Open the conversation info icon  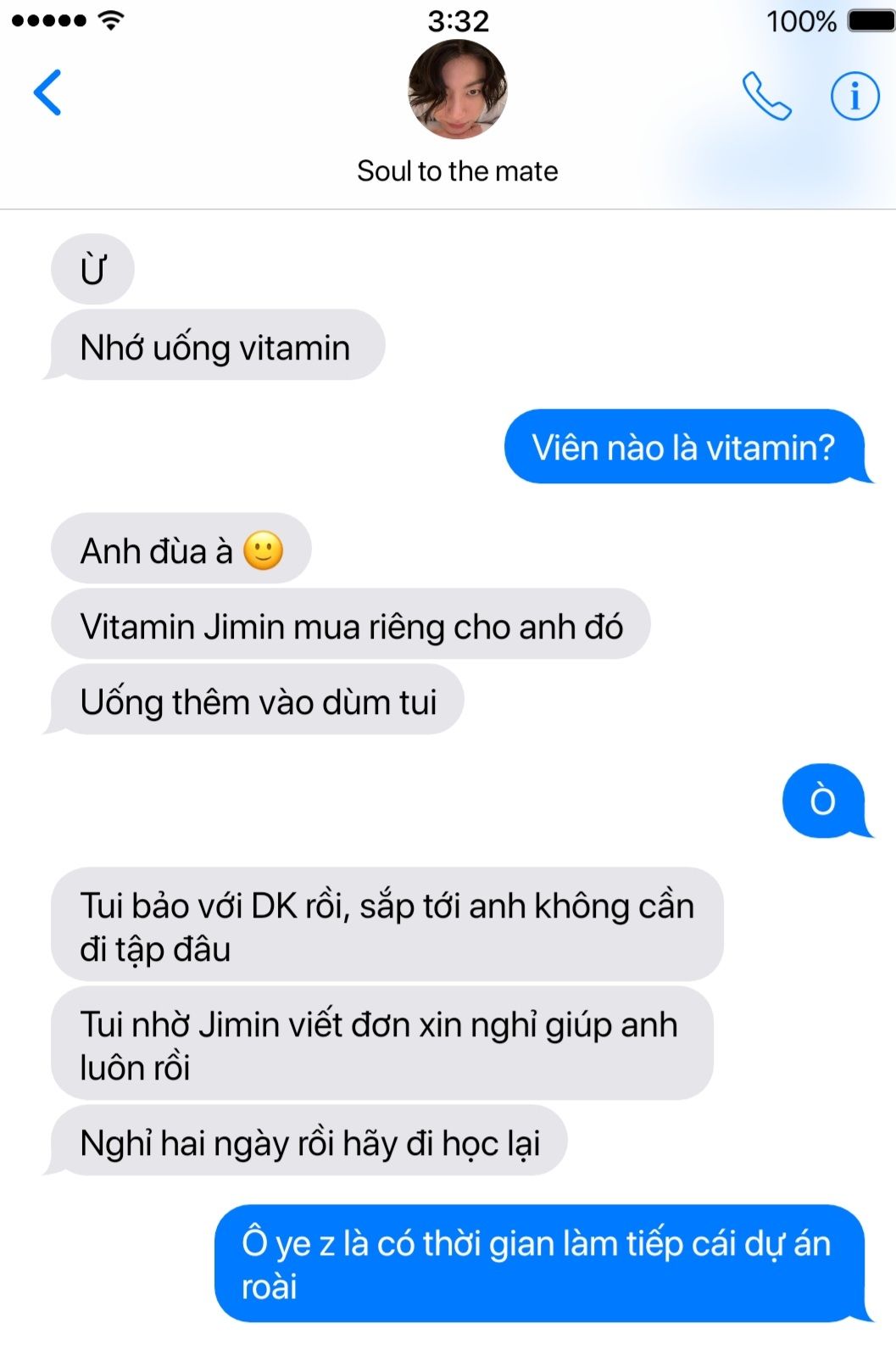pyautogui.click(x=854, y=96)
